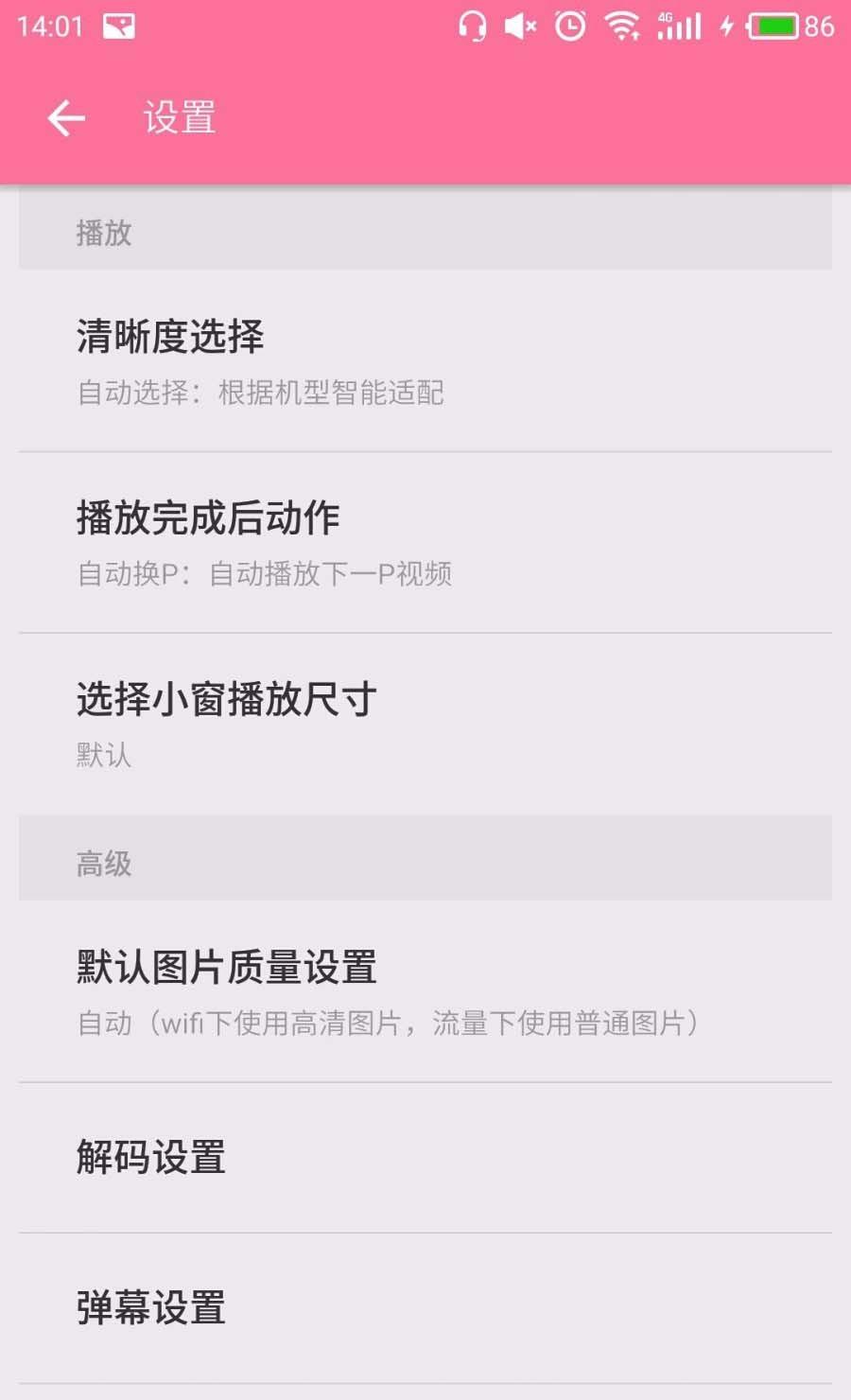Open the 默认图片质量设置 image quality setting
This screenshot has width=851, height=1400.
point(227,967)
